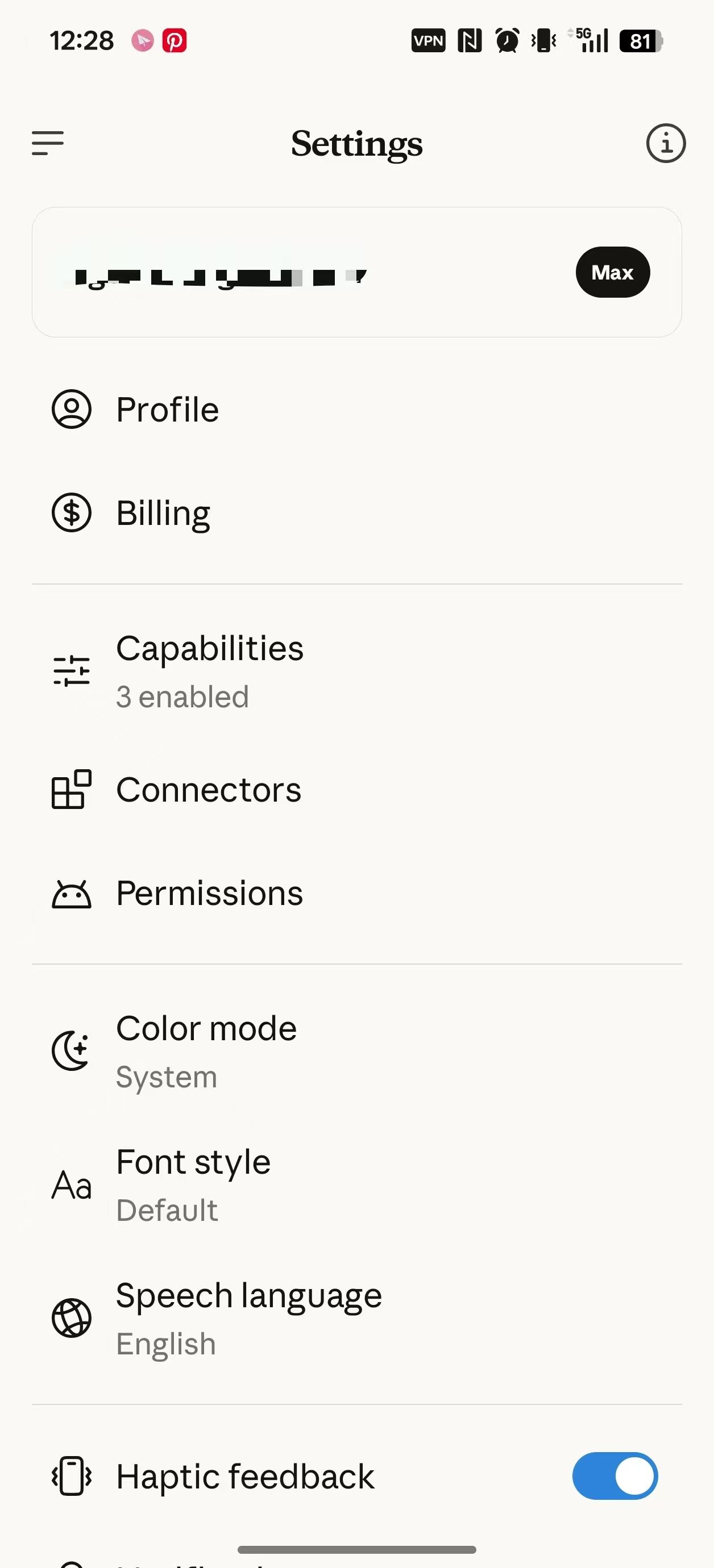This screenshot has width=714, height=1568.
Task: View Permissions settings
Action: (x=210, y=894)
